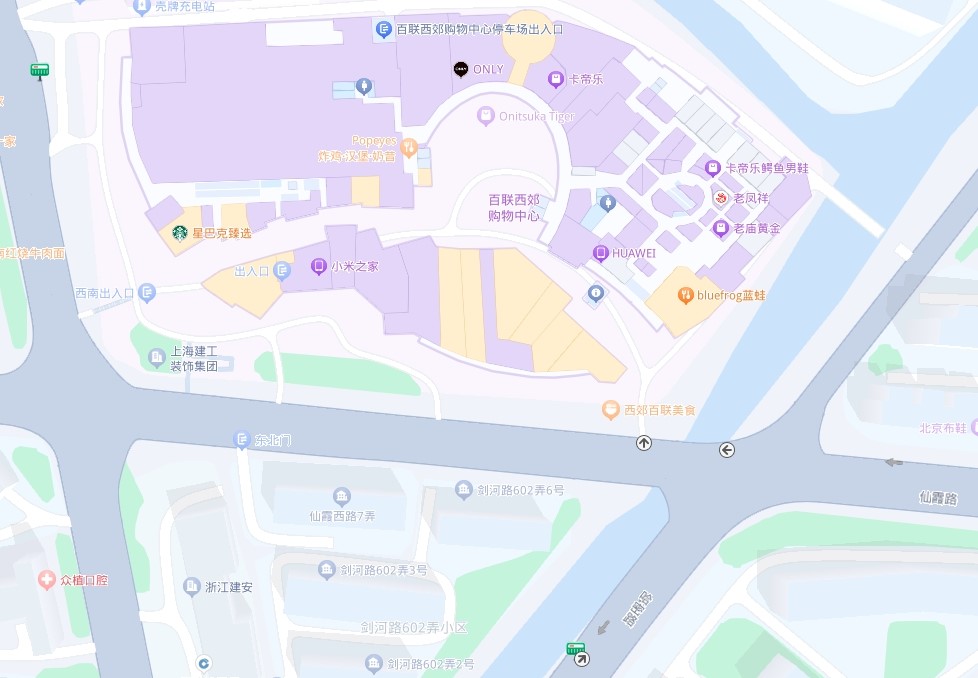Tap the 老庙黄金 marker
978x678 pixels.
pyautogui.click(x=720, y=228)
